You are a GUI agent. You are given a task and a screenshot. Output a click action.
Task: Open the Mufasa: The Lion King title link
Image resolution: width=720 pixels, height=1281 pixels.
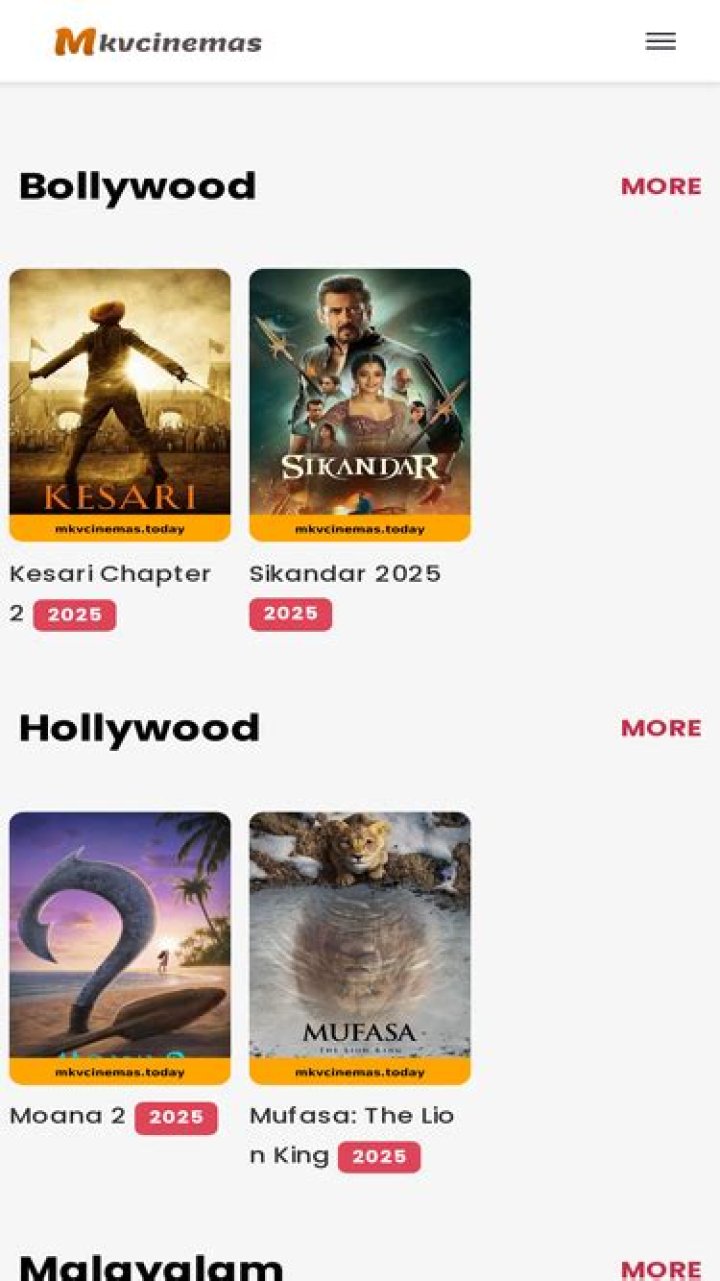(351, 1115)
